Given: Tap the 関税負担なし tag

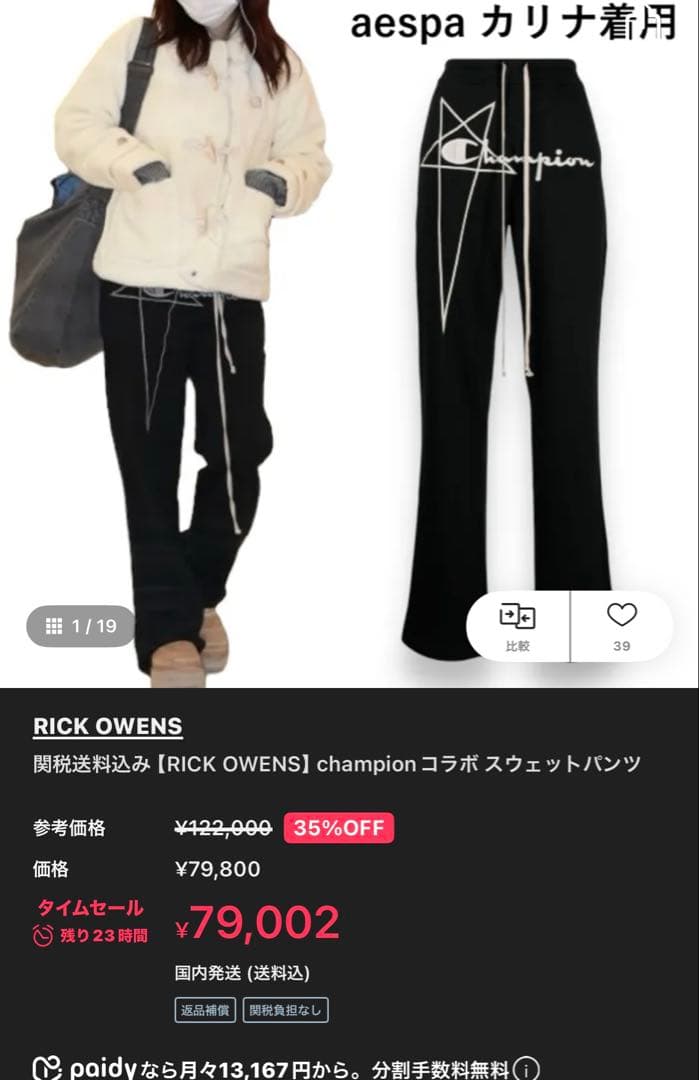Looking at the screenshot, I should pyautogui.click(x=285, y=1010).
